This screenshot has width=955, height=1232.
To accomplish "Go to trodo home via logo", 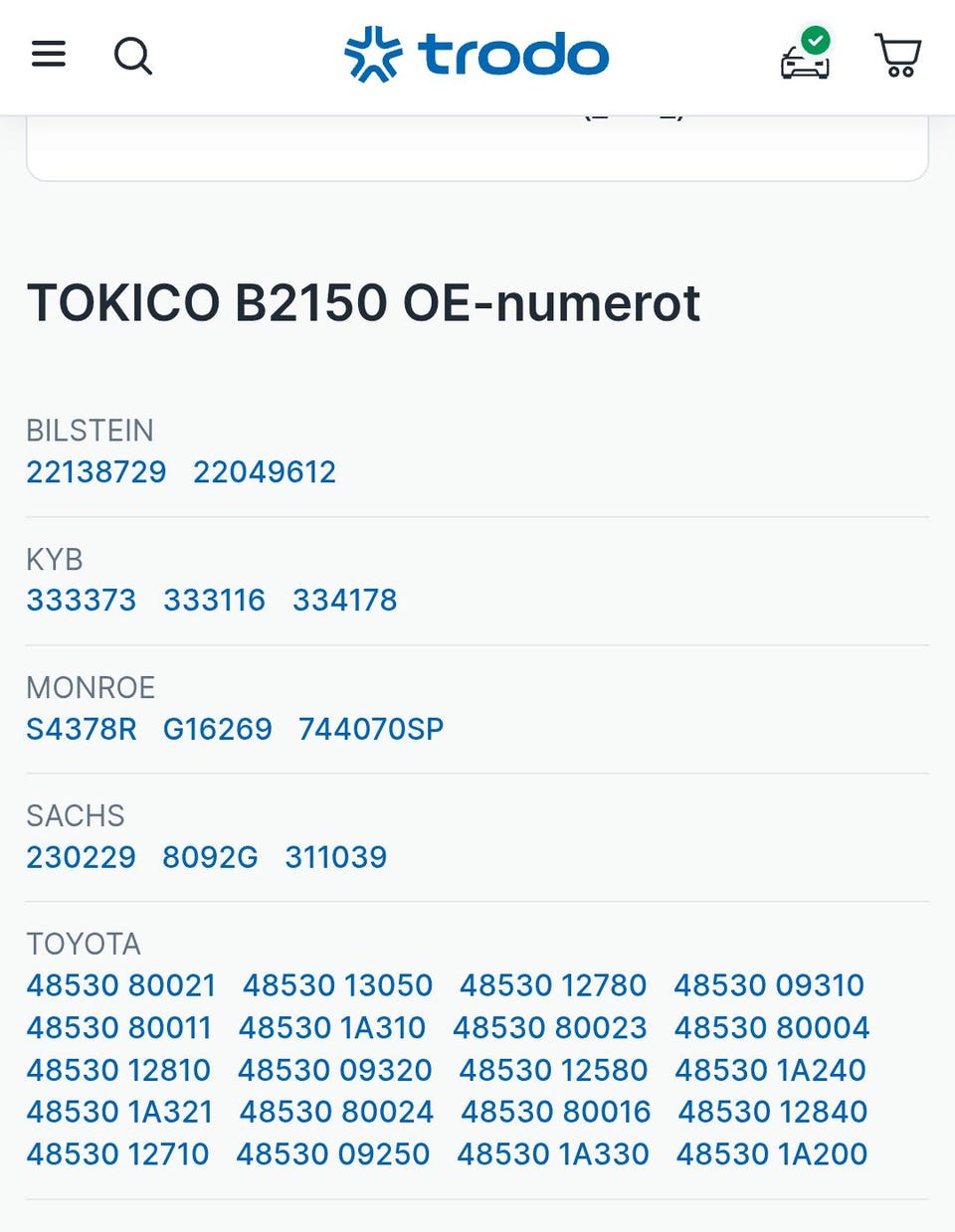I will (477, 55).
